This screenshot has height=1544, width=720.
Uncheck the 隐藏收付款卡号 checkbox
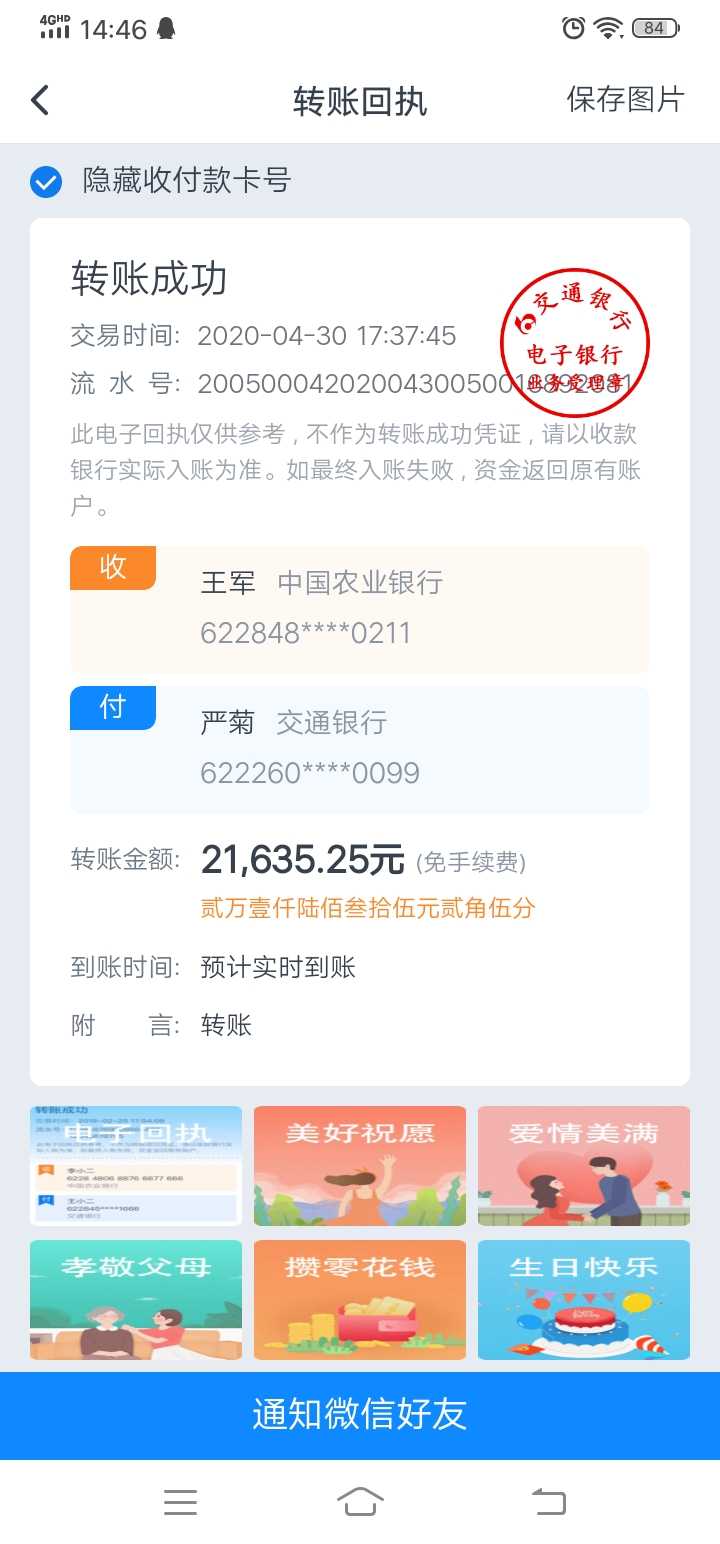click(x=46, y=182)
